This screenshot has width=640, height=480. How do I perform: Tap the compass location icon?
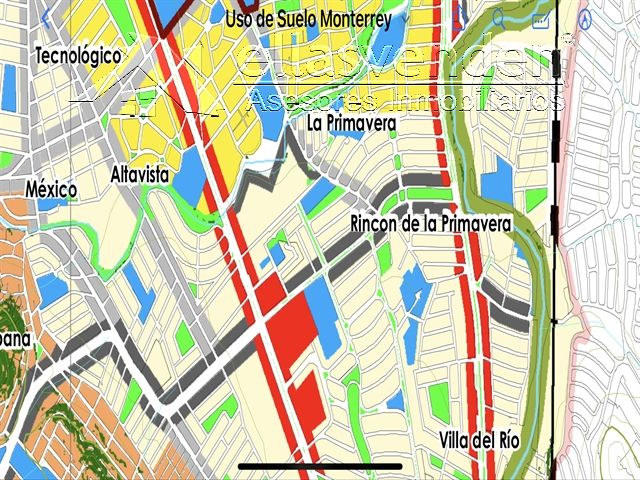(585, 18)
